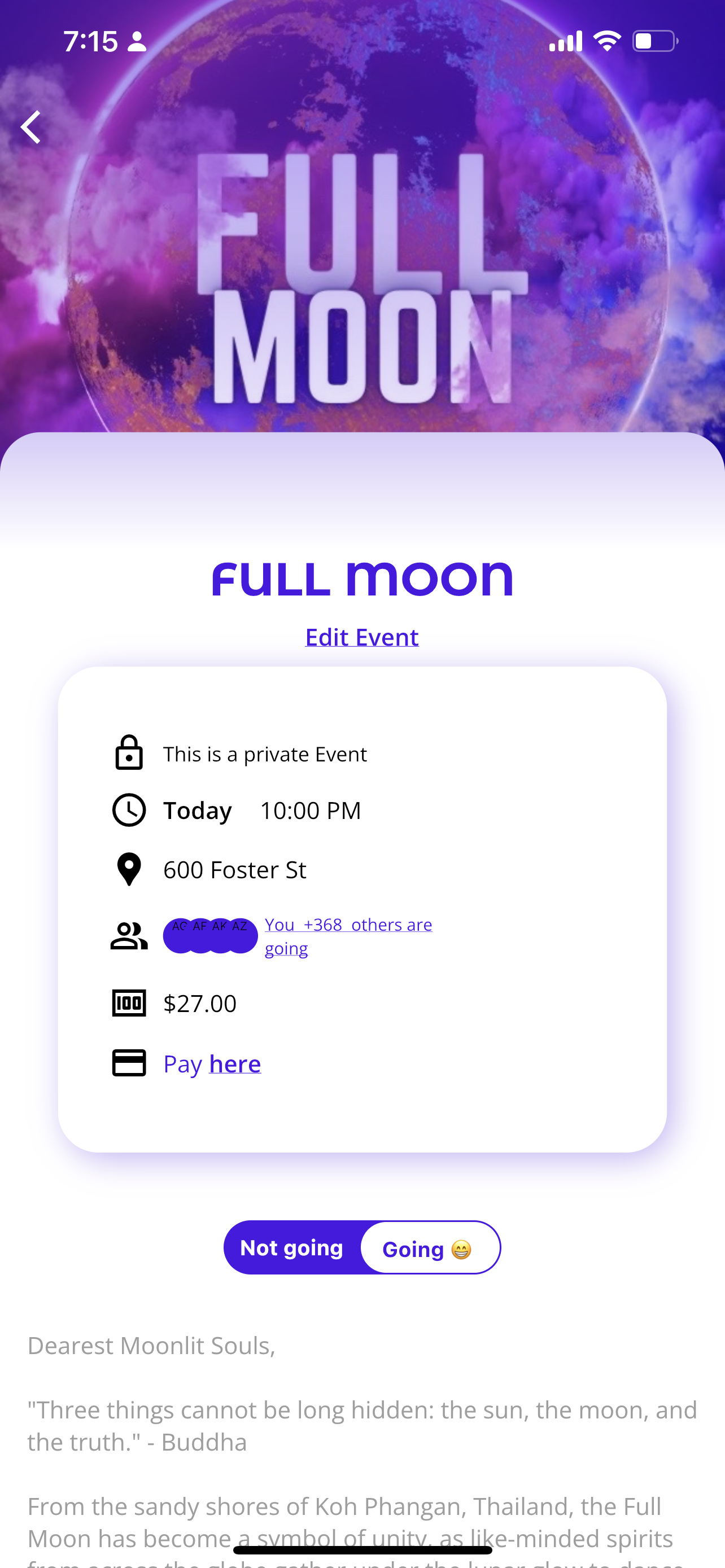Image resolution: width=725 pixels, height=1568 pixels.
Task: Open the Edit Event link
Action: click(361, 637)
